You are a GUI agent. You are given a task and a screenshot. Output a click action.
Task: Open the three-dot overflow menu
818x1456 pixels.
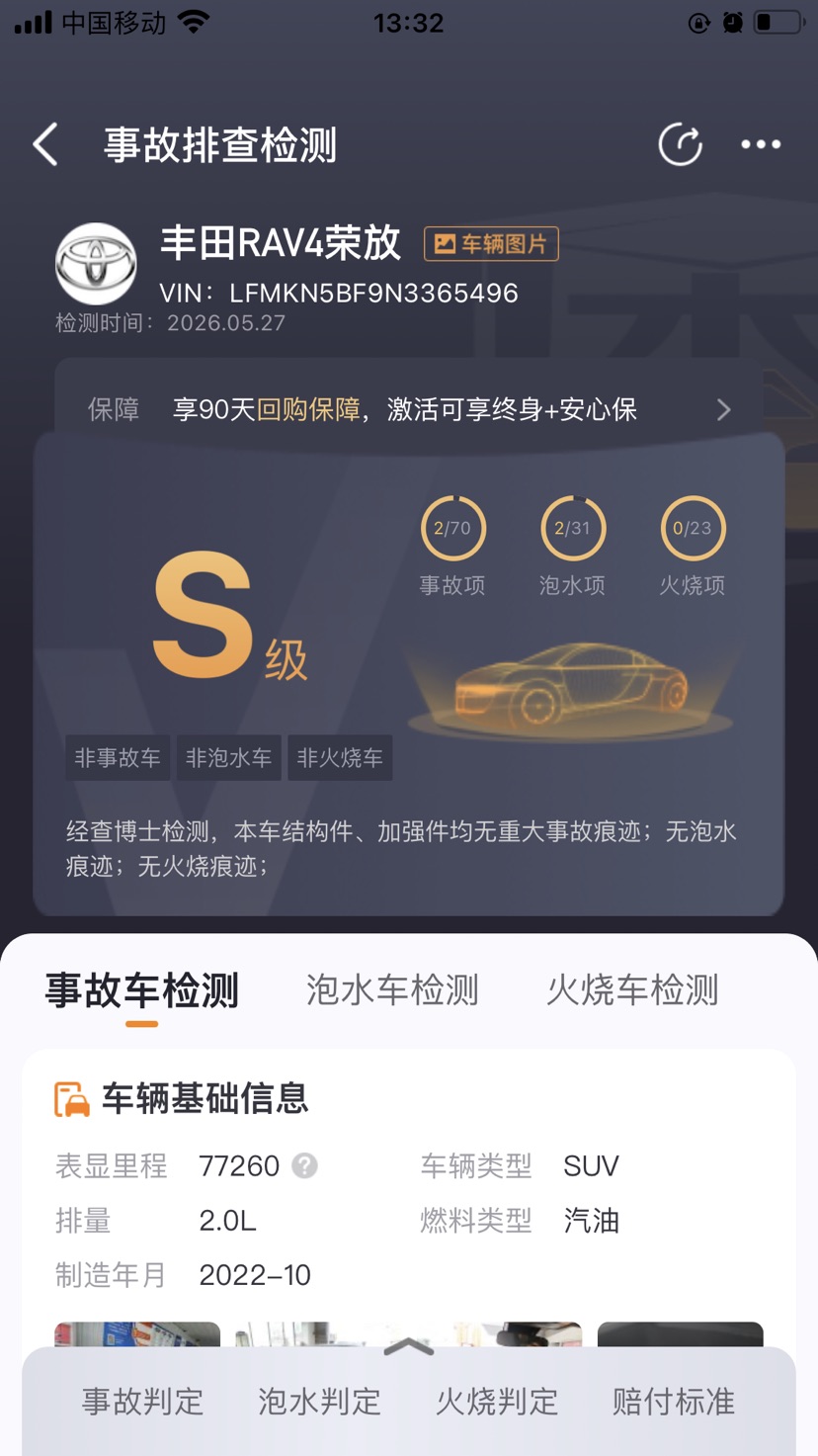(761, 144)
